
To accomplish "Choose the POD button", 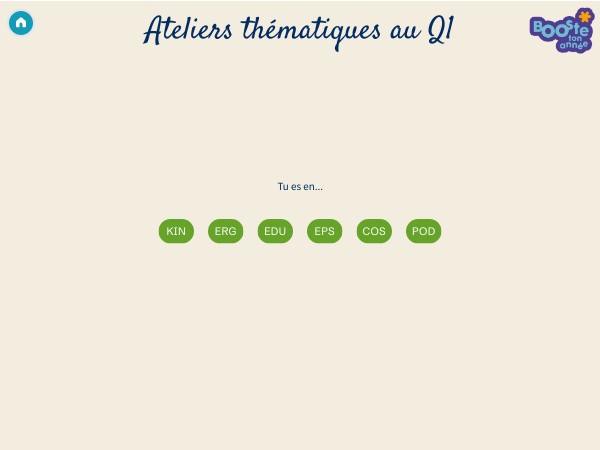I will 423,231.
